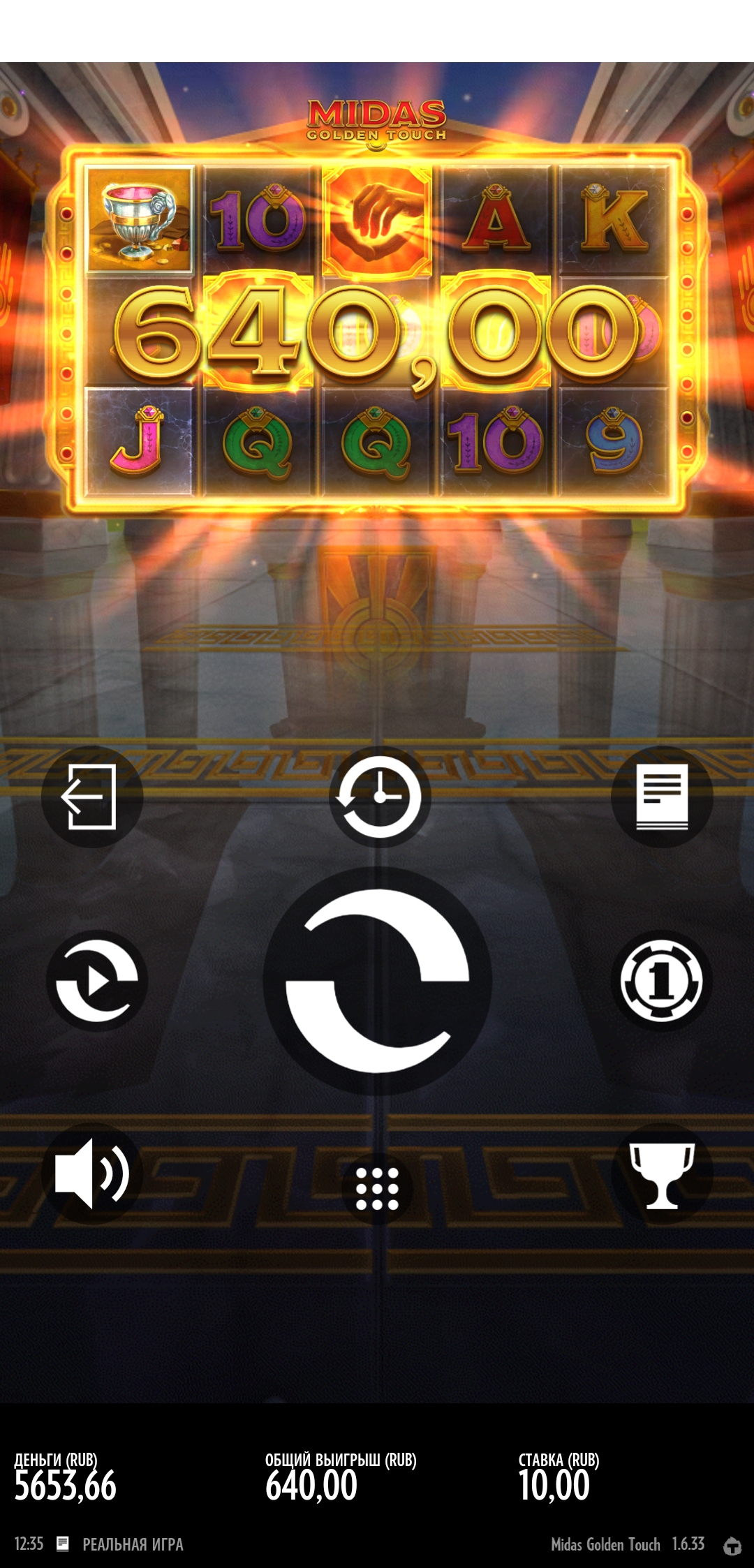Open the trophy paytable icon

pos(661,1175)
